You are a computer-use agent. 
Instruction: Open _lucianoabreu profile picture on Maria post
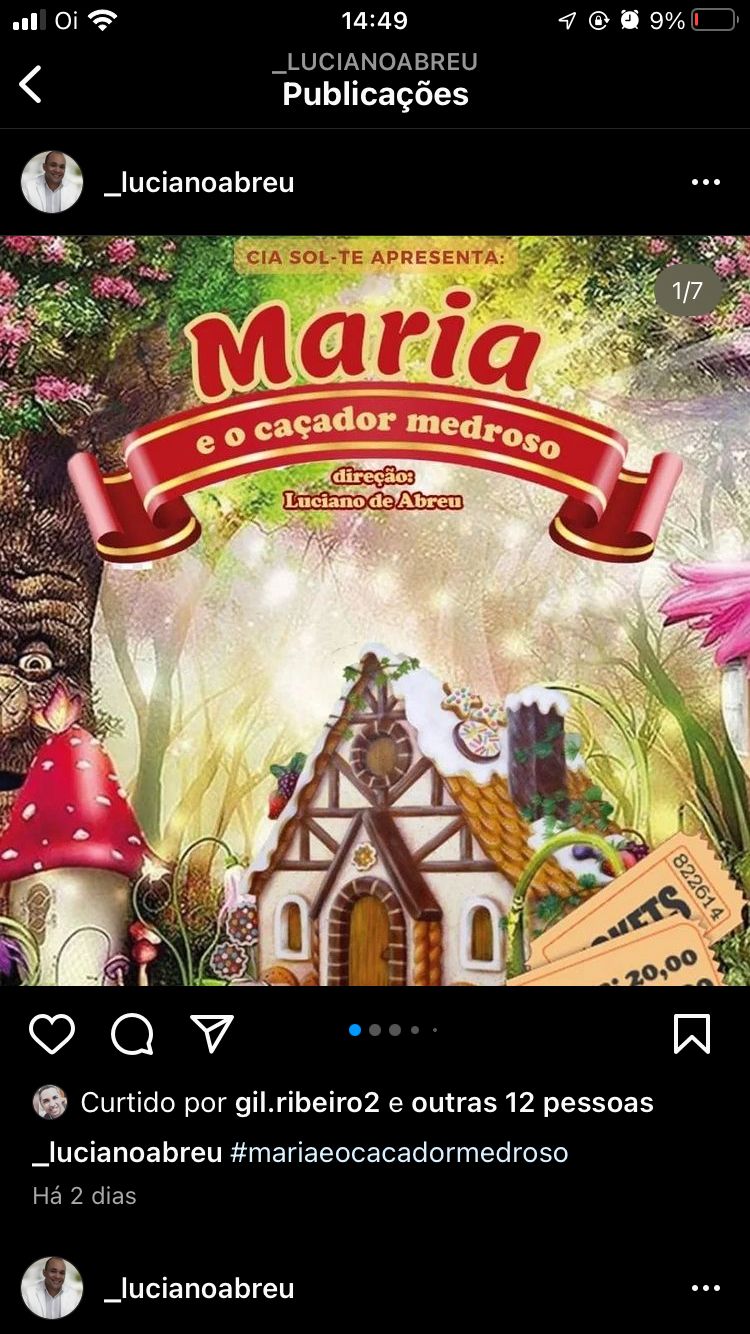pos(52,182)
